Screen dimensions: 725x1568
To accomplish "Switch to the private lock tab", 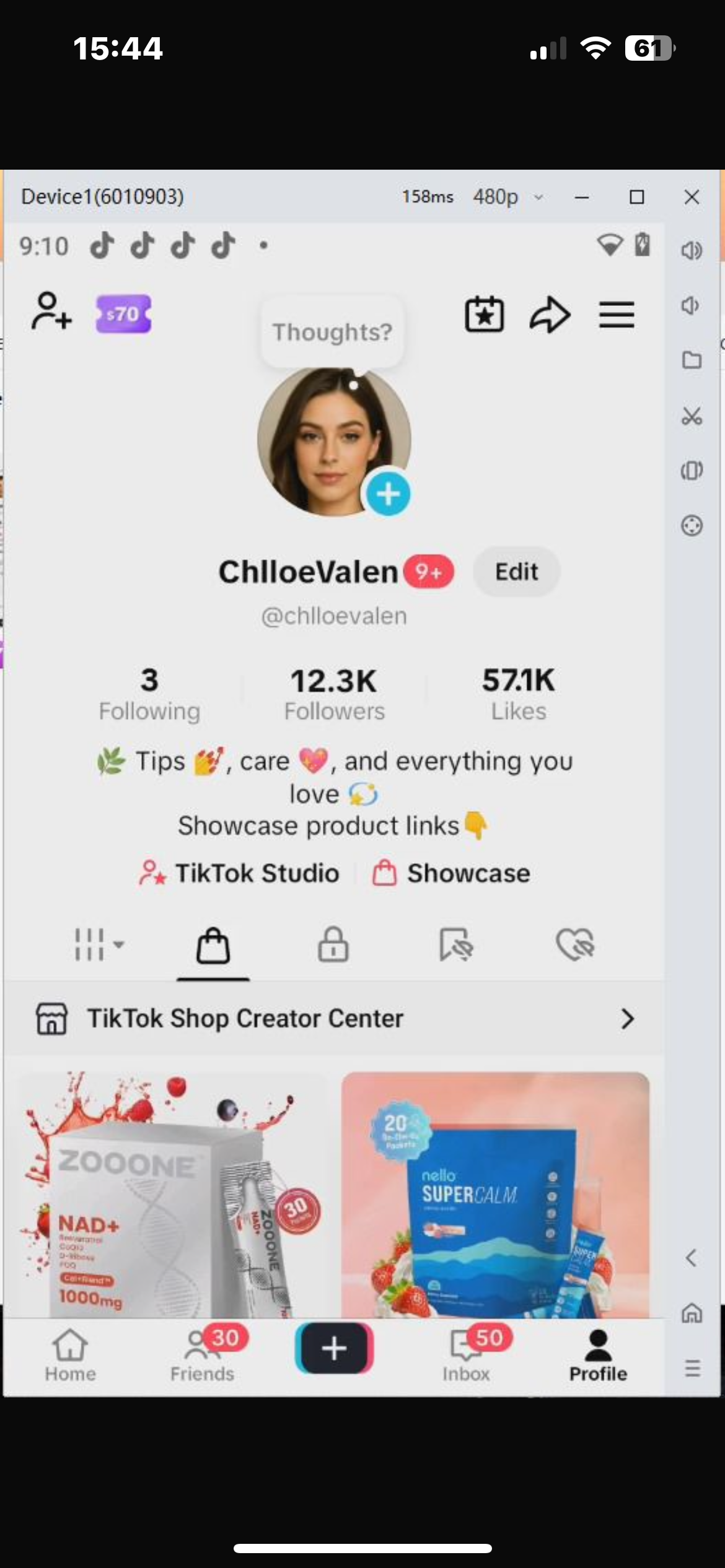I will coord(333,944).
